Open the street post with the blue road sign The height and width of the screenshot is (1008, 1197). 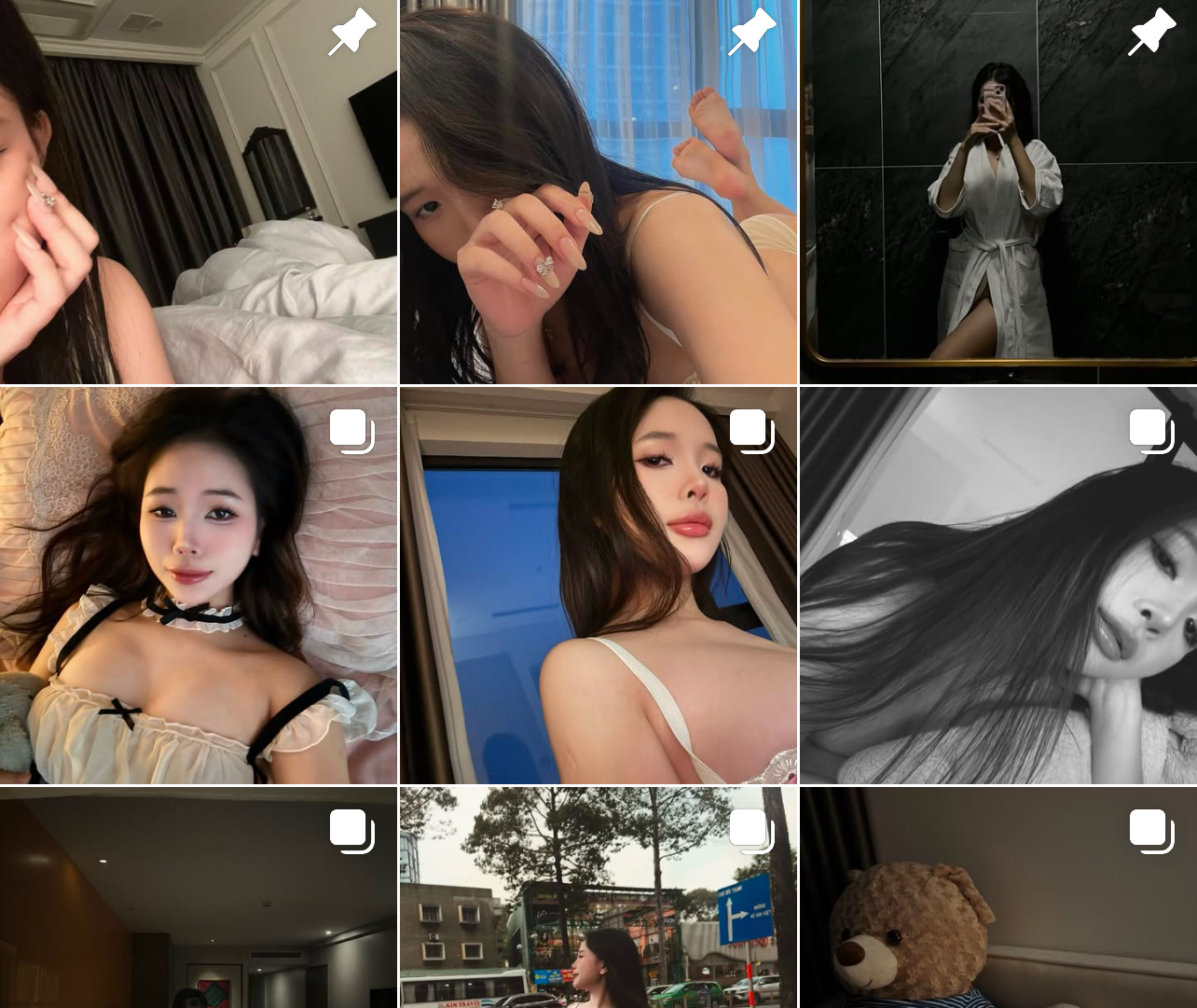[x=598, y=897]
